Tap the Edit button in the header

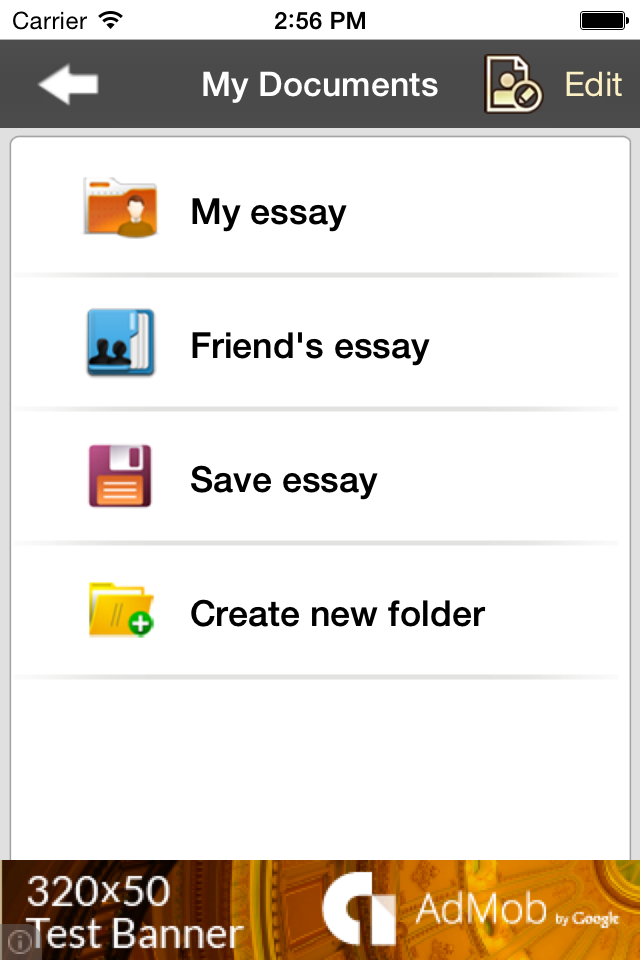[593, 85]
